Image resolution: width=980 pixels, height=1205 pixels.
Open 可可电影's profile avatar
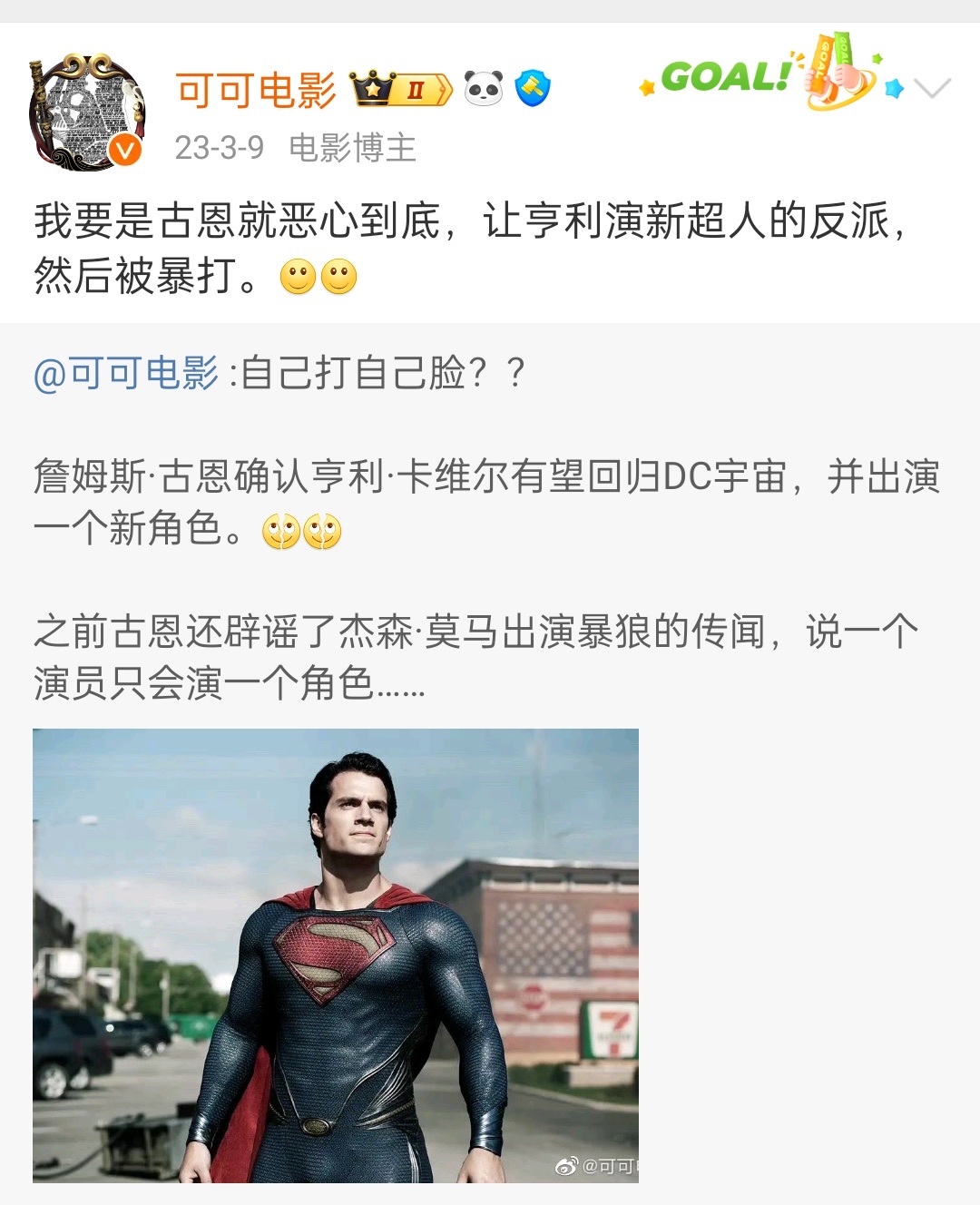tap(87, 113)
